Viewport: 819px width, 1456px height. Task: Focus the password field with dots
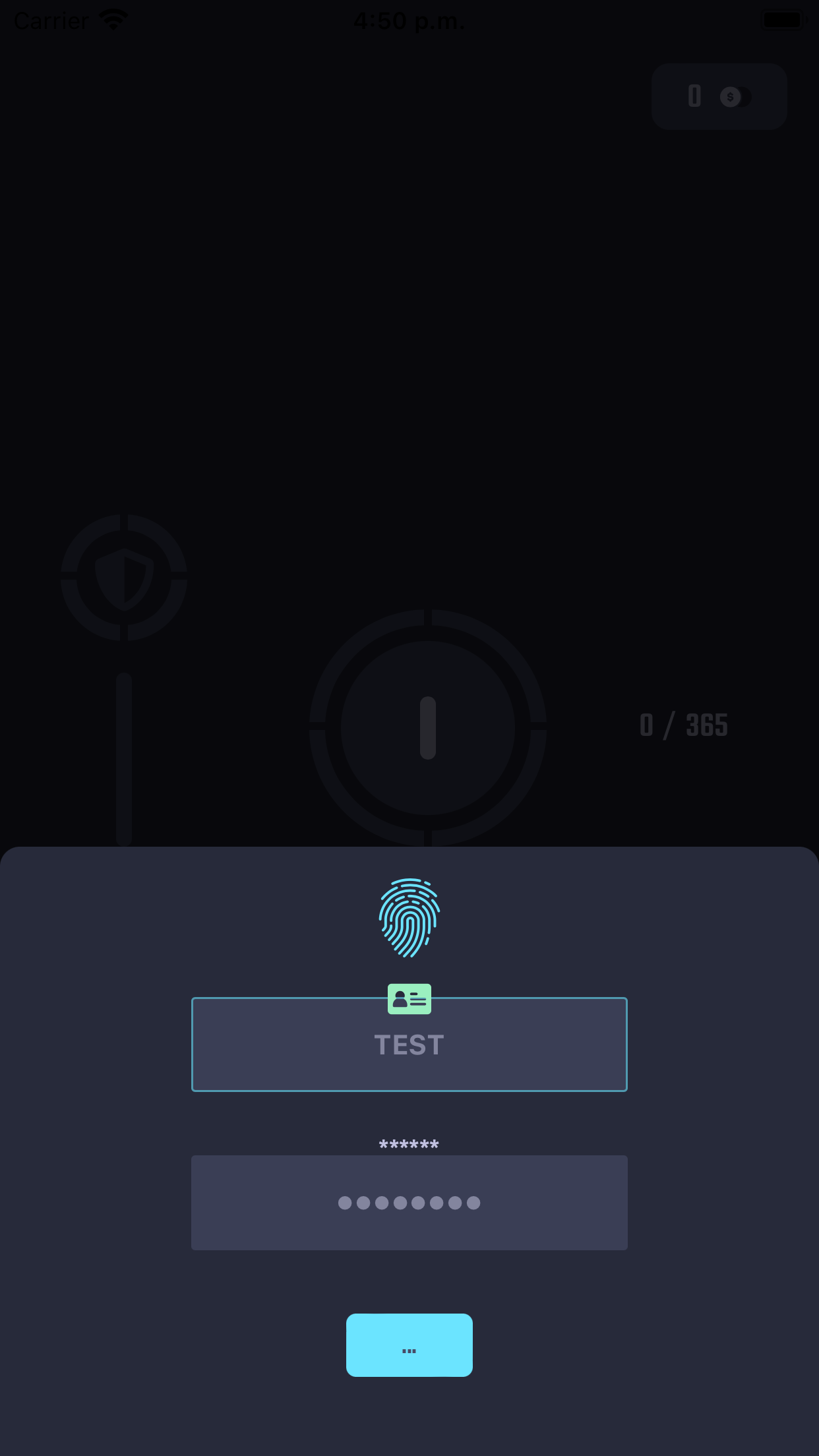coord(409,1203)
